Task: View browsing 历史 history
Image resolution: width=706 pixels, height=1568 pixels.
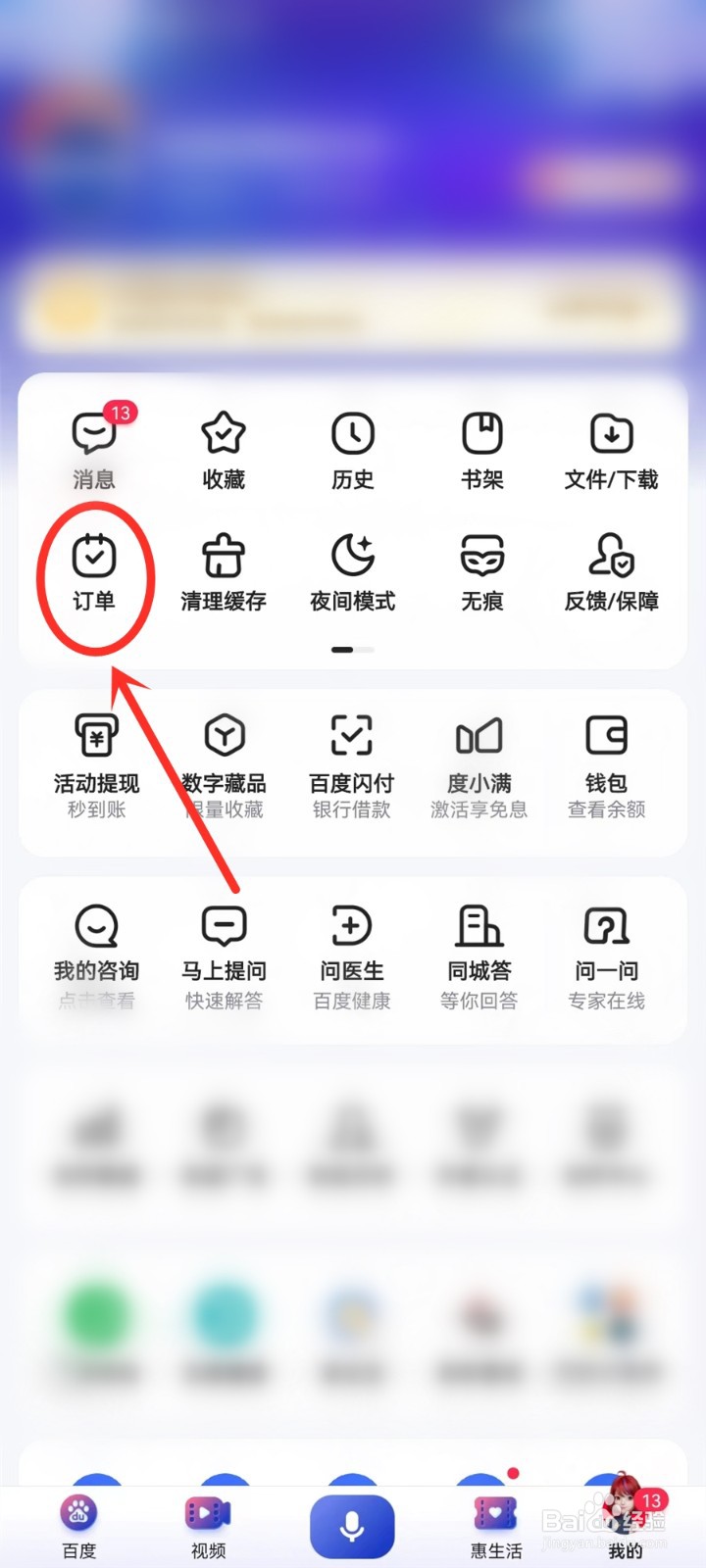Action: 351,449
